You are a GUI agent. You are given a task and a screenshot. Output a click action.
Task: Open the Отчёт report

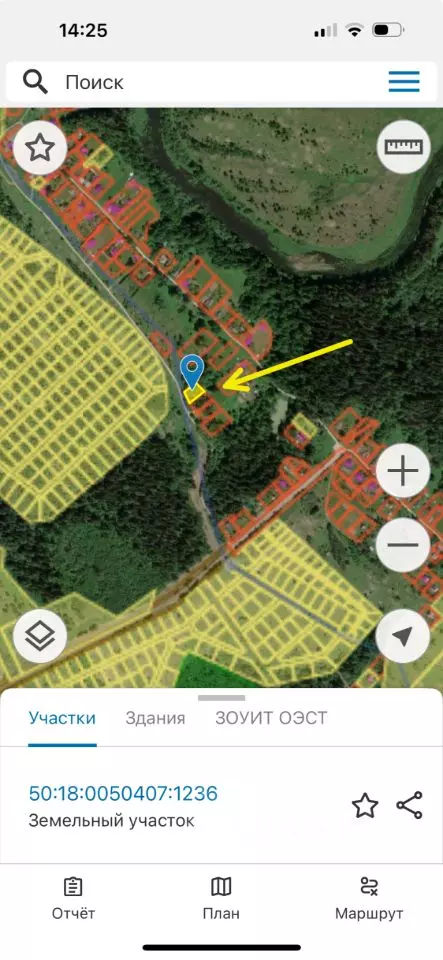[x=73, y=899]
